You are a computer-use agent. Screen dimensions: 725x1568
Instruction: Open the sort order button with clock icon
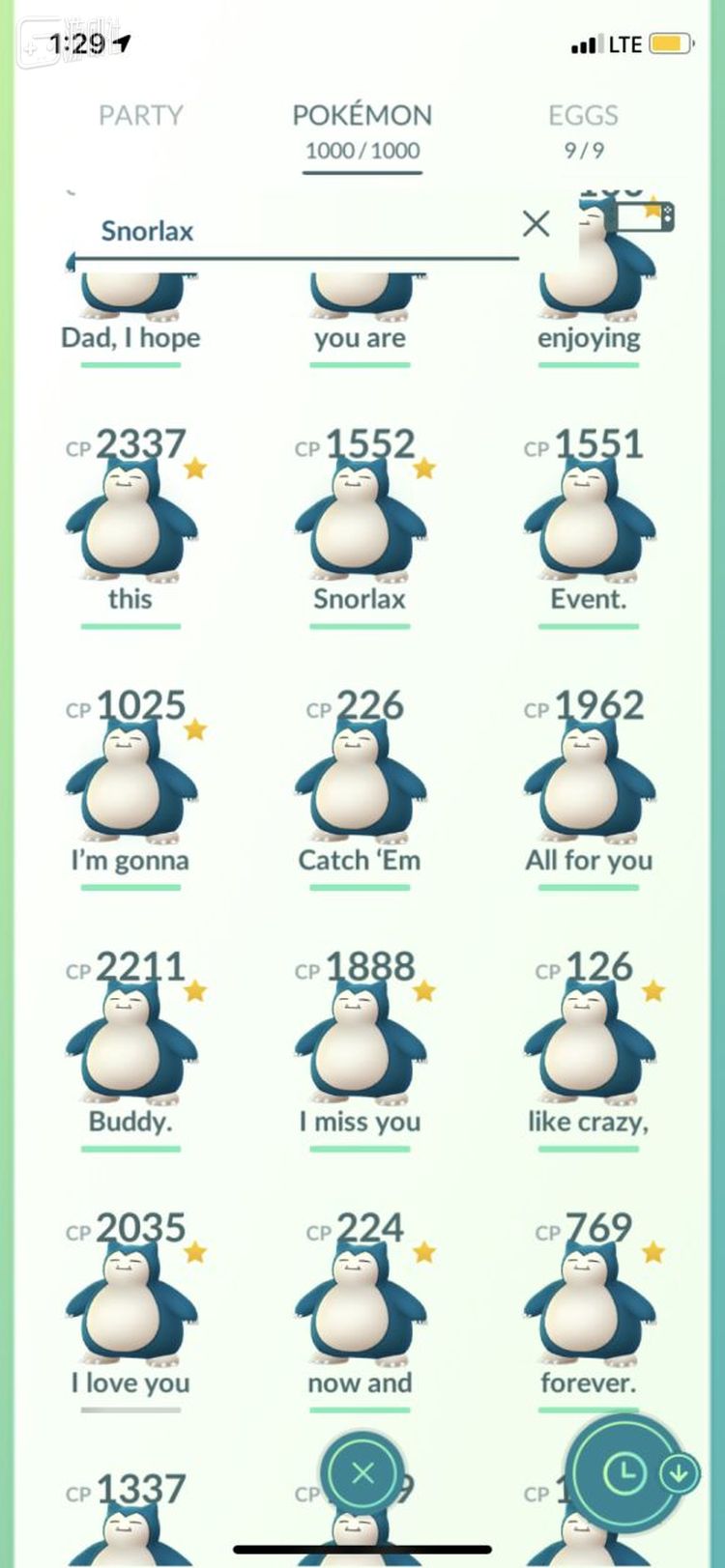624,1472
